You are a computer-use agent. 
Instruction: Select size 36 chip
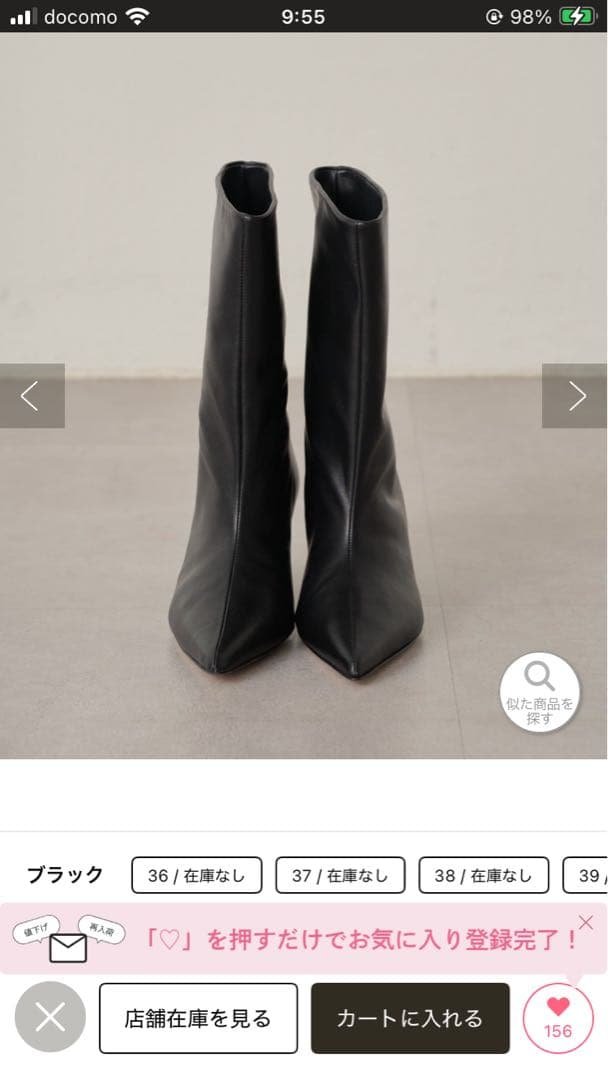(x=196, y=875)
